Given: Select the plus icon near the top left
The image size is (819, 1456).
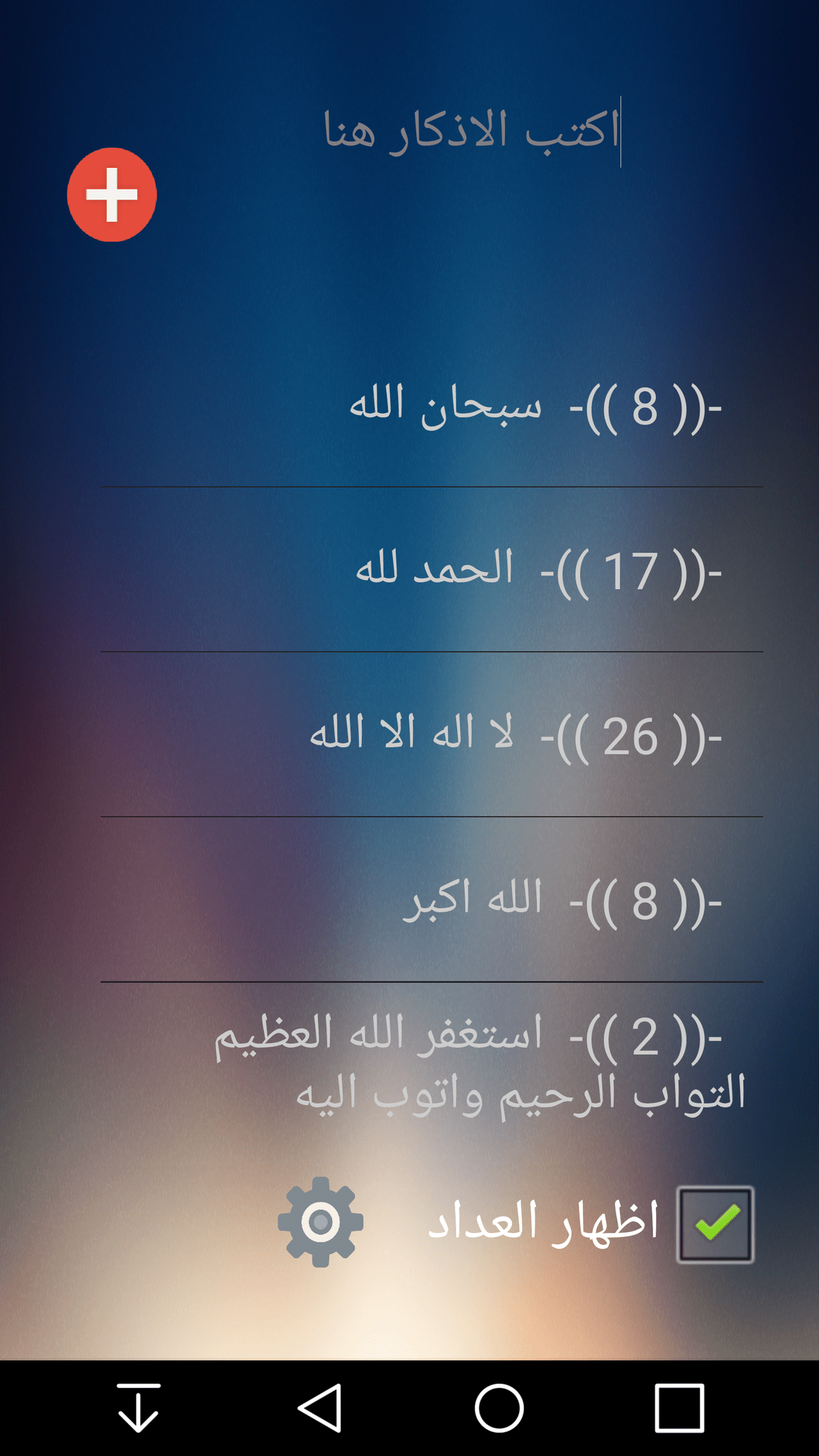Looking at the screenshot, I should tap(111, 193).
